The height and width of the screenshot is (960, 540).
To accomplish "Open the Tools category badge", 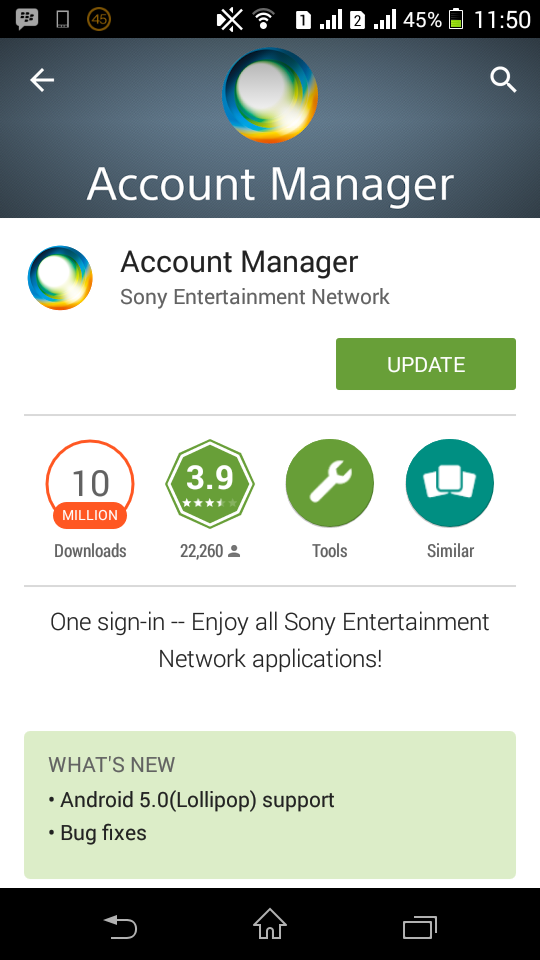I will [x=330, y=483].
